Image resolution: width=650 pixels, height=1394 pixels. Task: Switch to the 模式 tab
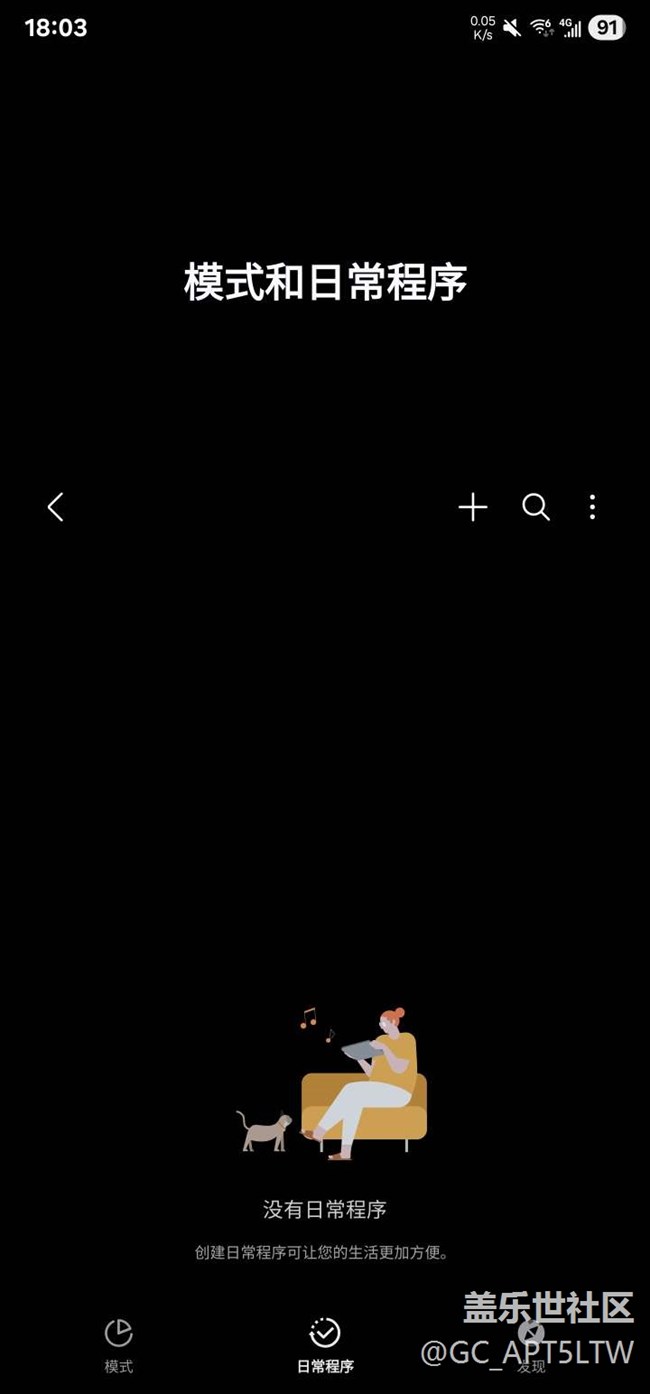click(x=118, y=1345)
